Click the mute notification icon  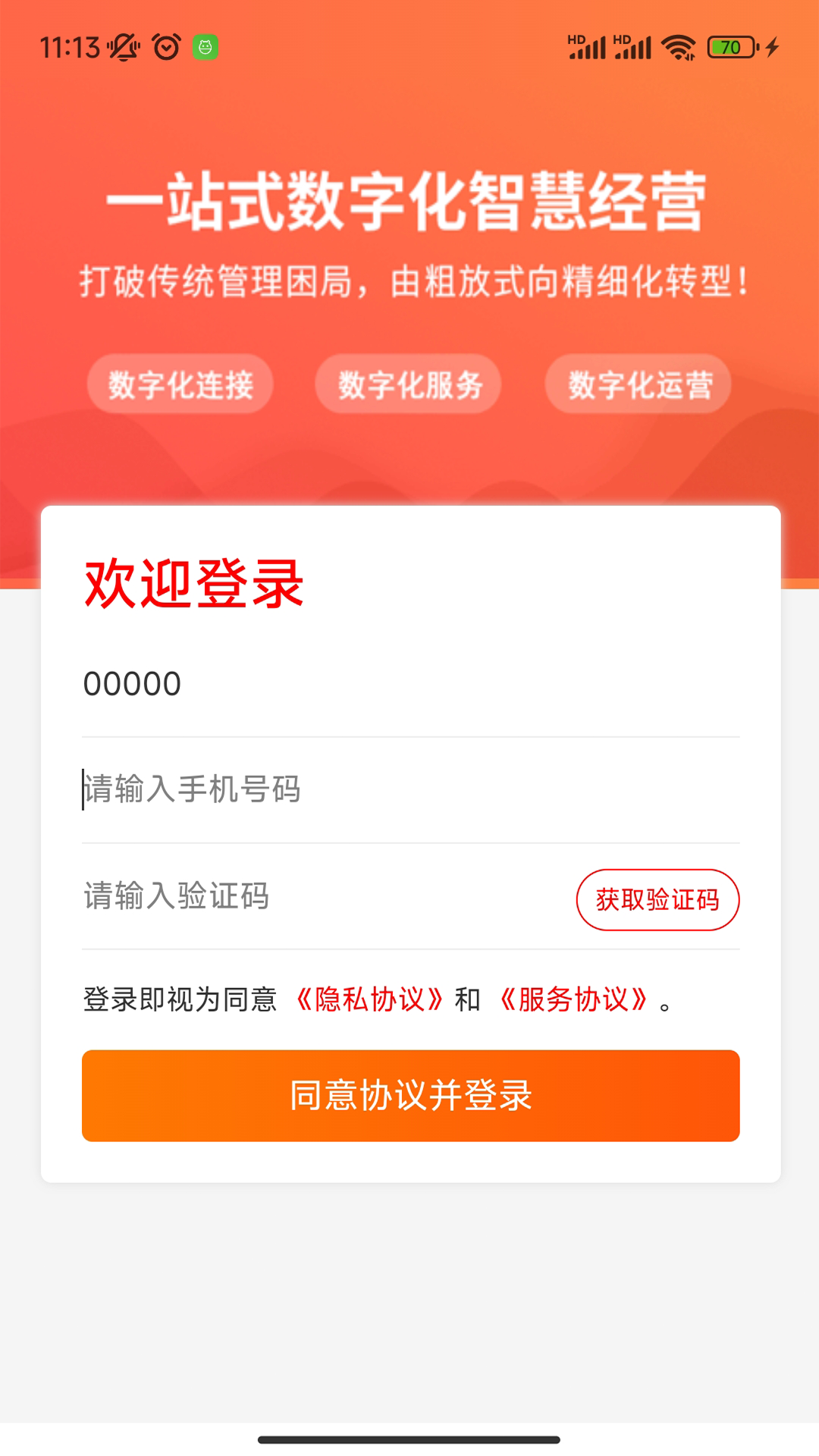(x=124, y=47)
